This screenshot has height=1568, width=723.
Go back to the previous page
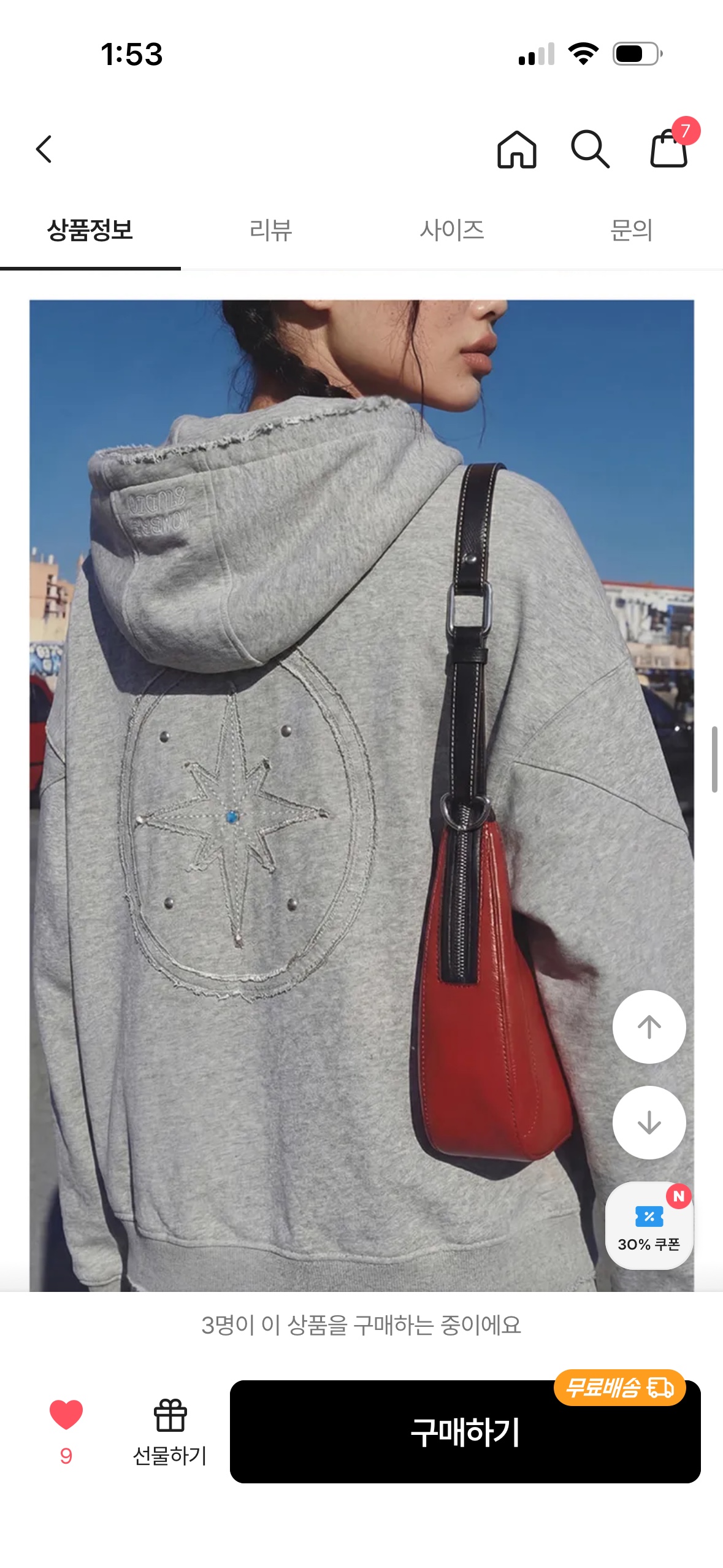(44, 149)
